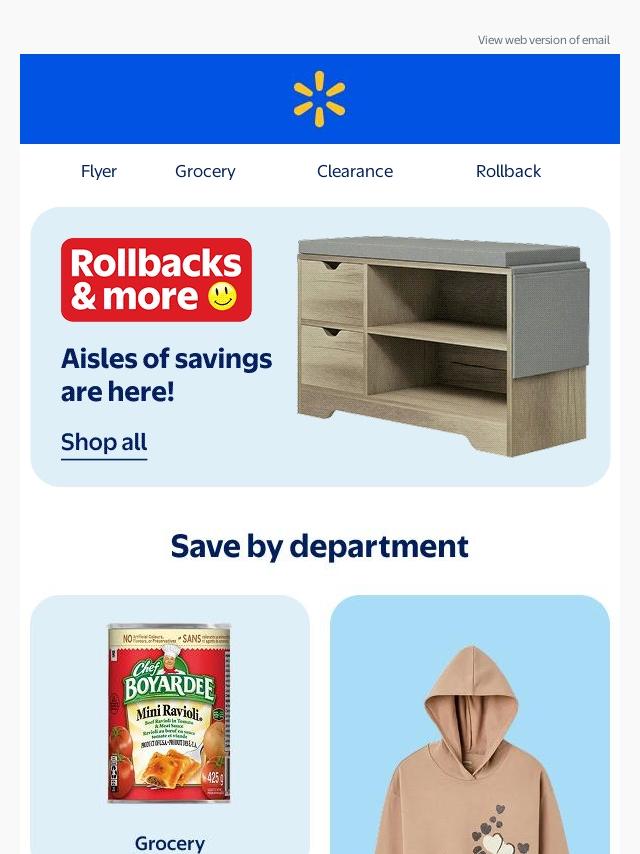Go to the Grocery section link
The height and width of the screenshot is (854, 640).
tap(205, 171)
